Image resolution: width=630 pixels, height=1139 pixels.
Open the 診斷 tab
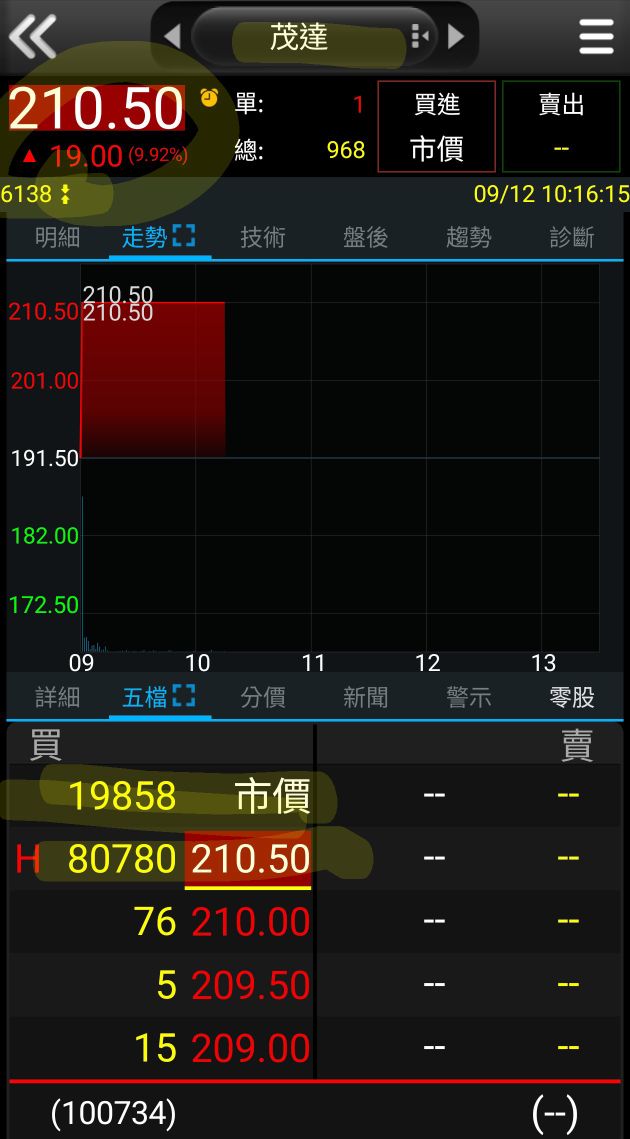click(571, 237)
